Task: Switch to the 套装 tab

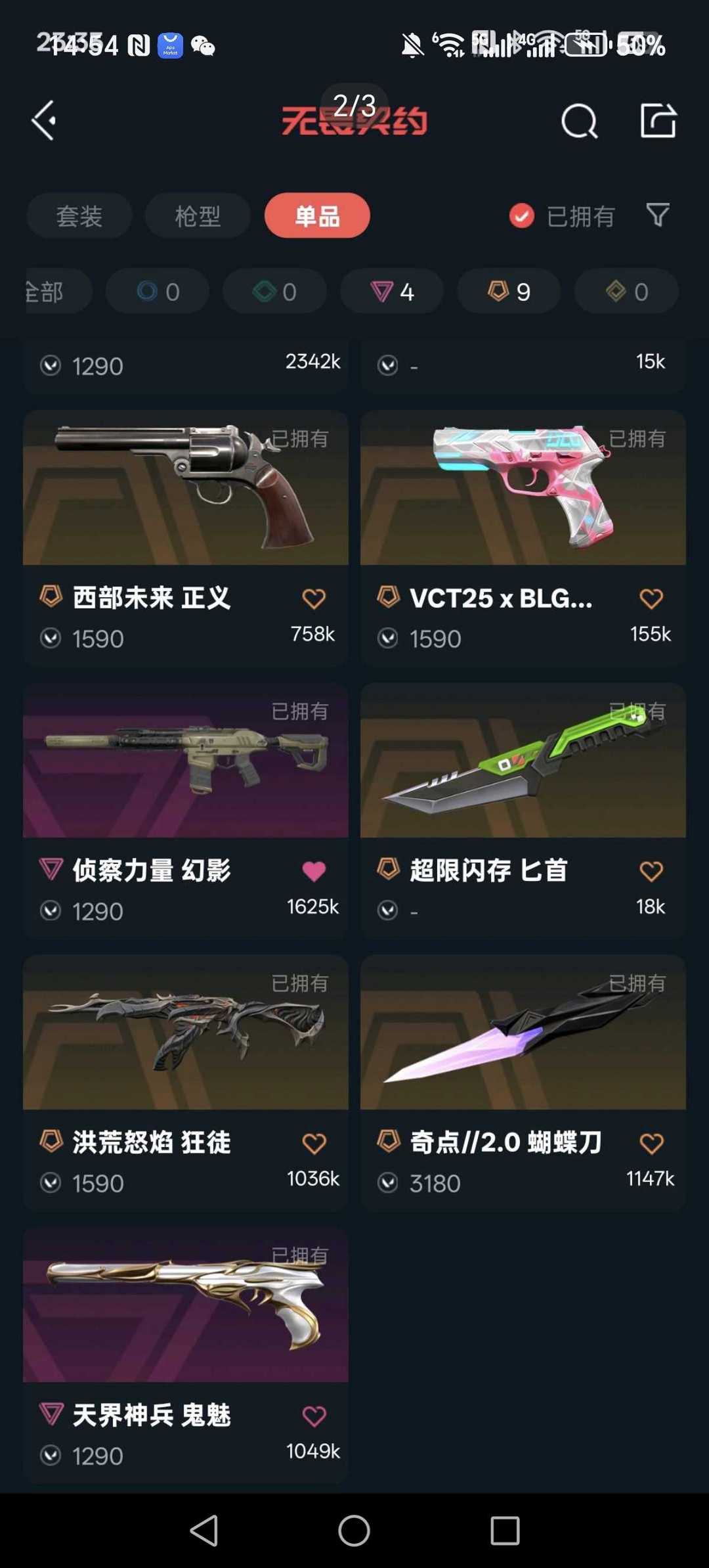Action: click(x=79, y=215)
